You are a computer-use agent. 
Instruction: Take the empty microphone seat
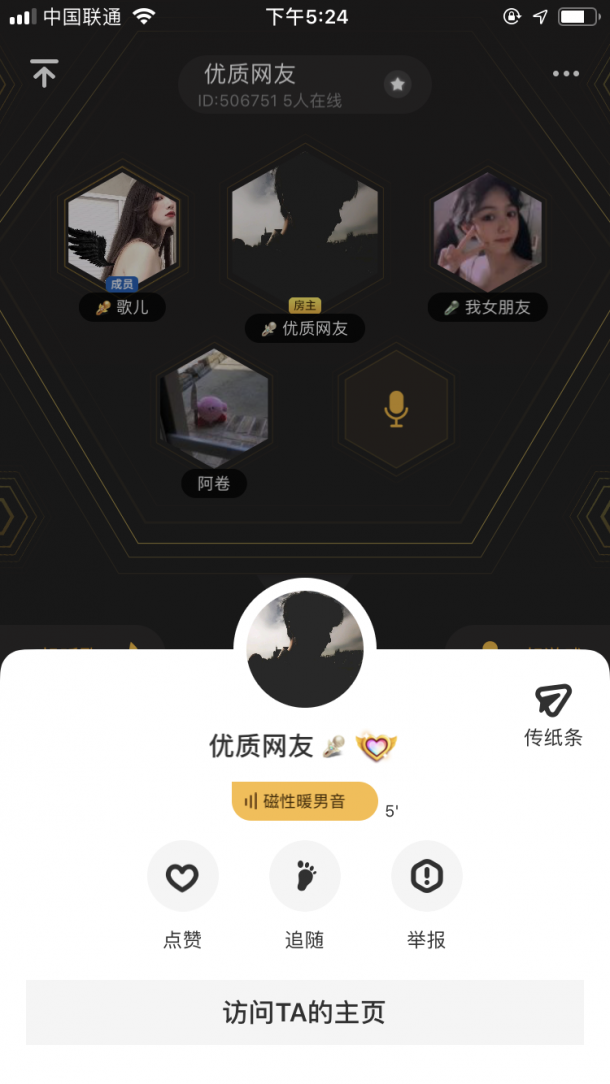(396, 409)
